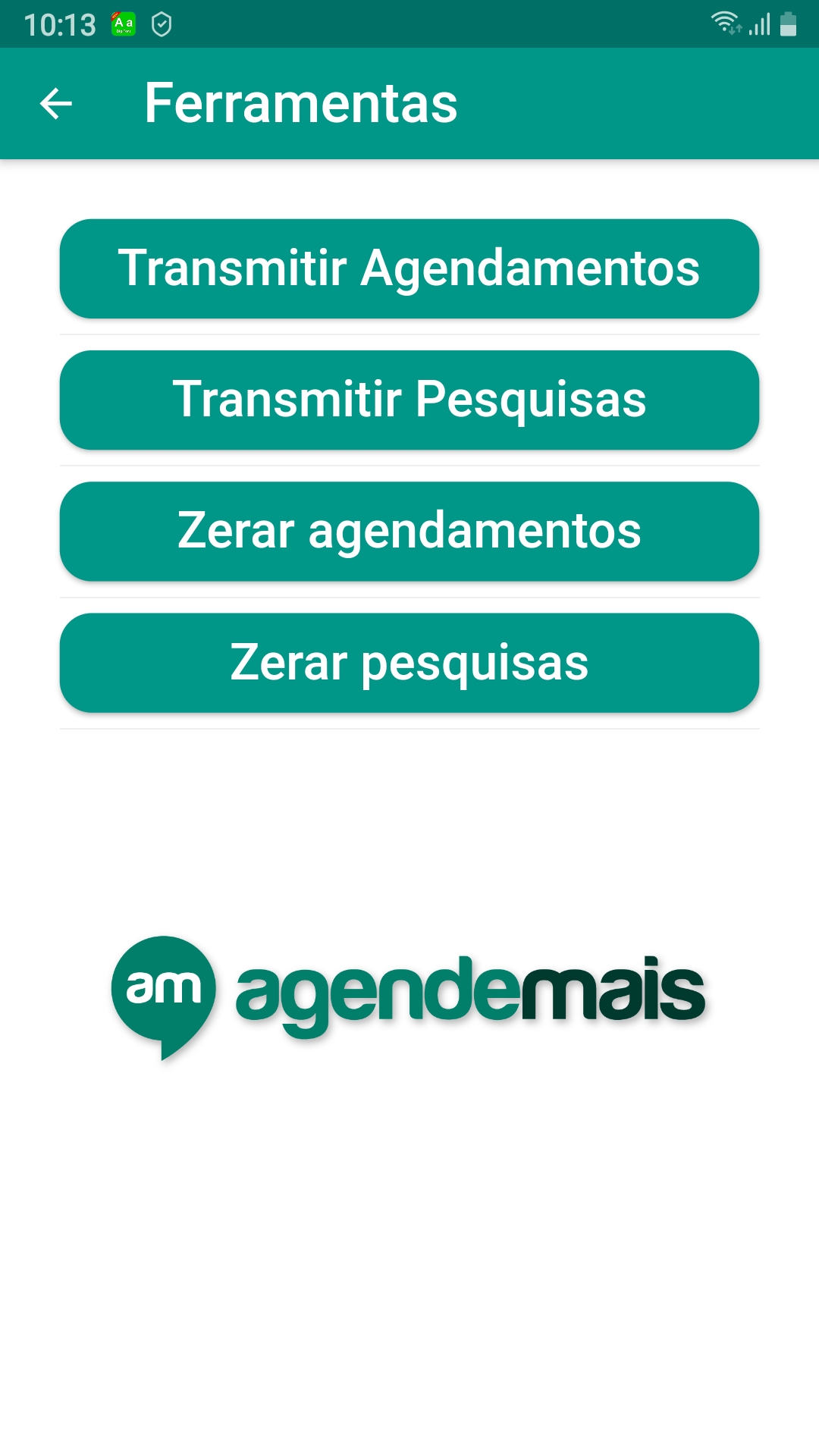819x1456 pixels.
Task: Tap Transmitir Agendamentos button
Action: 409,268
